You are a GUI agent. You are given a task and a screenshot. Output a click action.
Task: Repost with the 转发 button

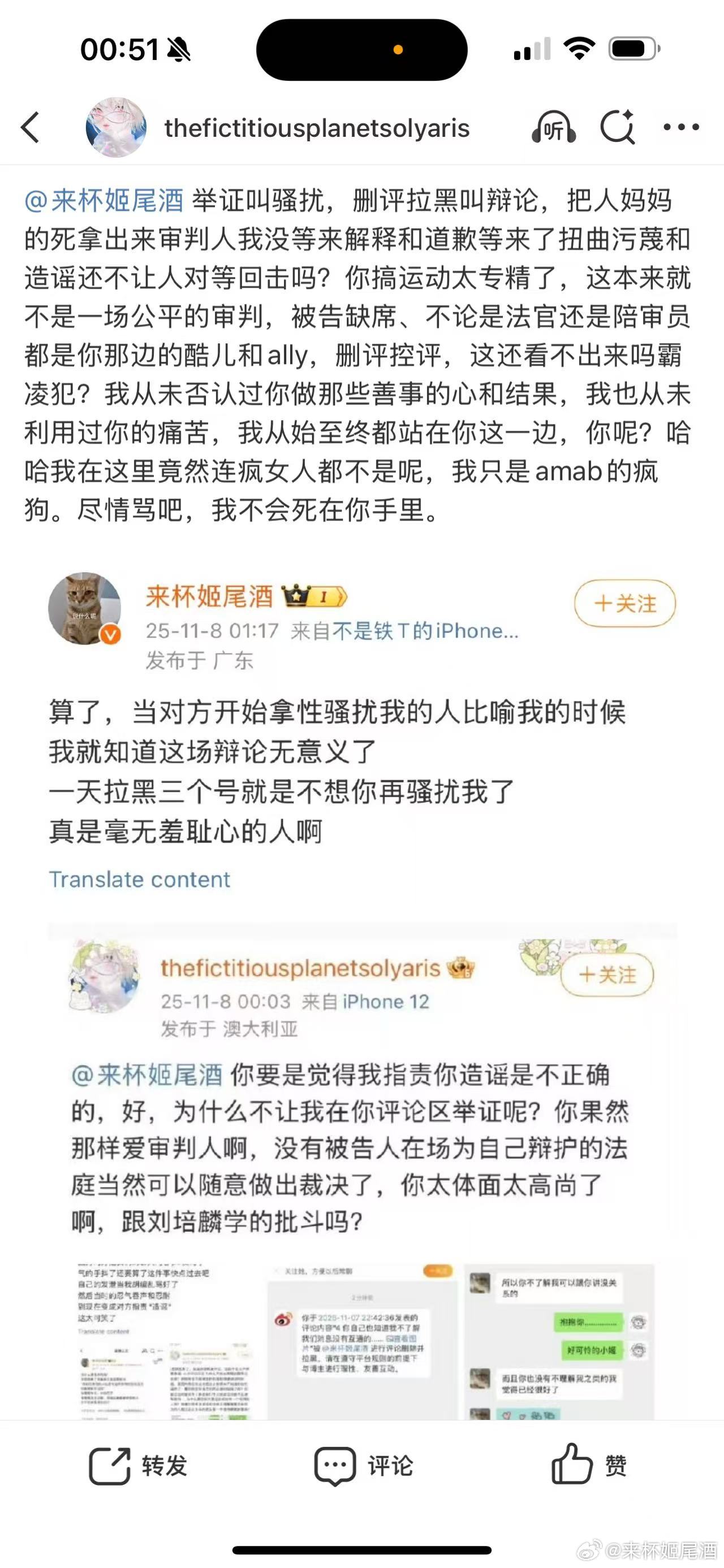(x=138, y=1466)
